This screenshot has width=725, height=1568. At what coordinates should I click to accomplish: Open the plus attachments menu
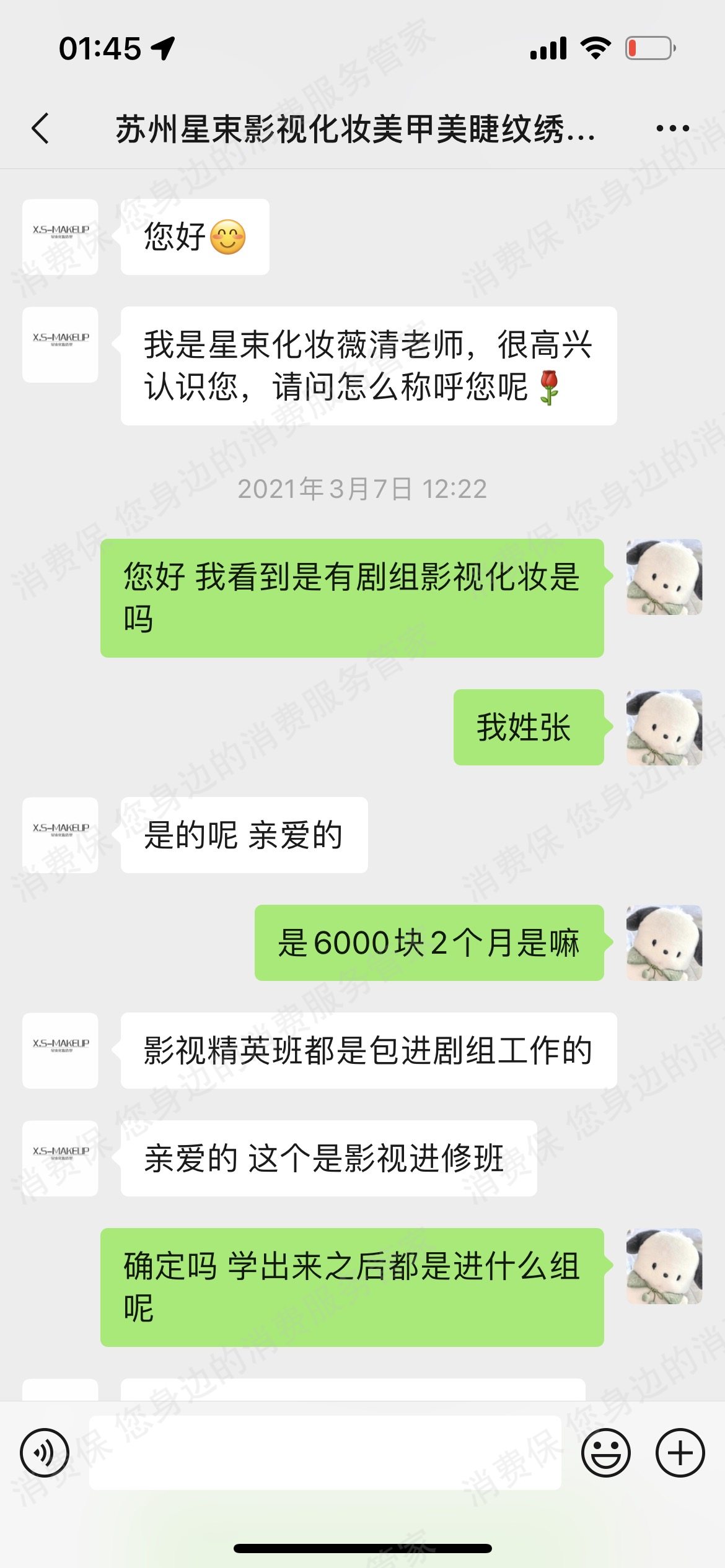click(x=680, y=1452)
